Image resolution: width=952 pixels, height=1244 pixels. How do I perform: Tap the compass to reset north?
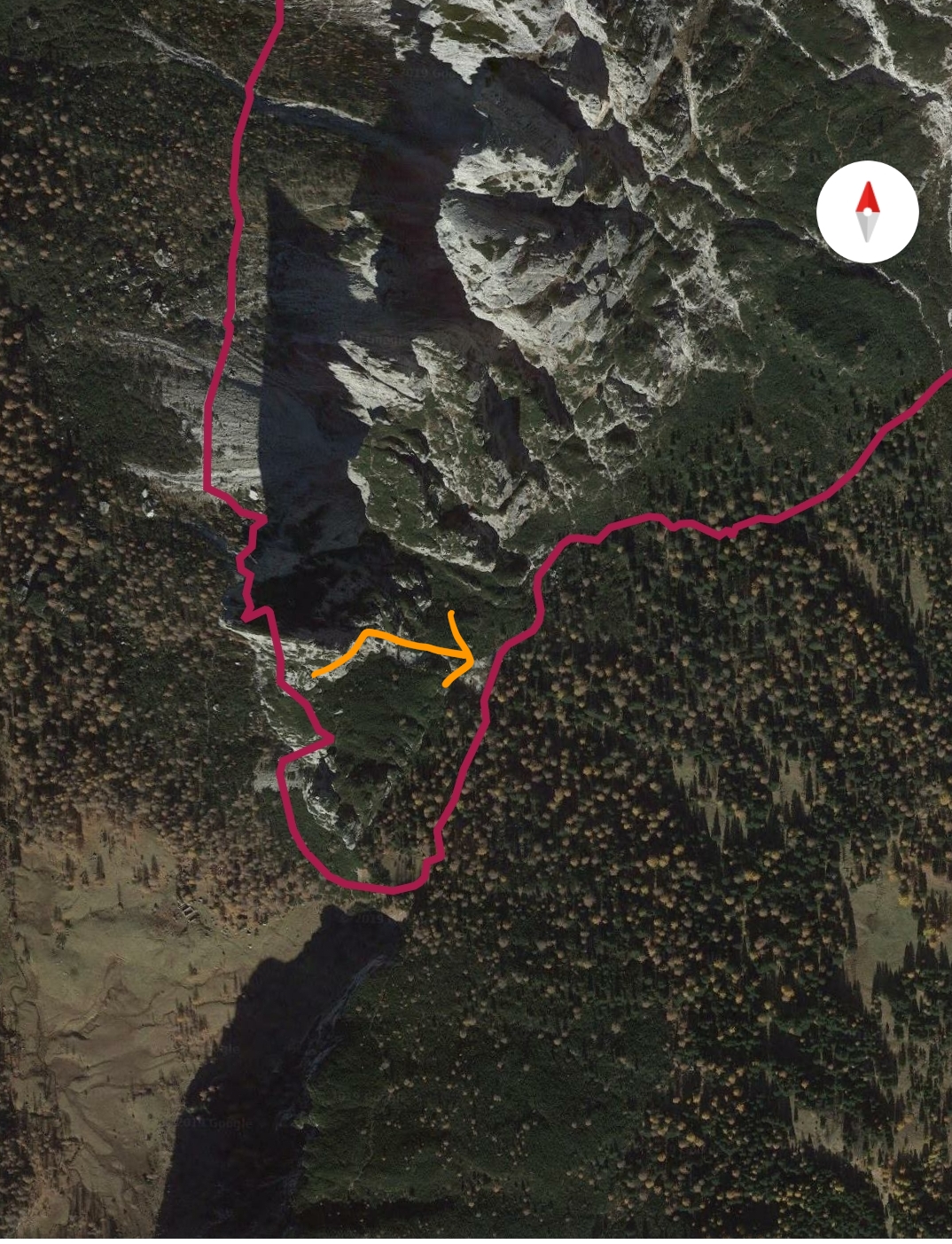coord(867,212)
